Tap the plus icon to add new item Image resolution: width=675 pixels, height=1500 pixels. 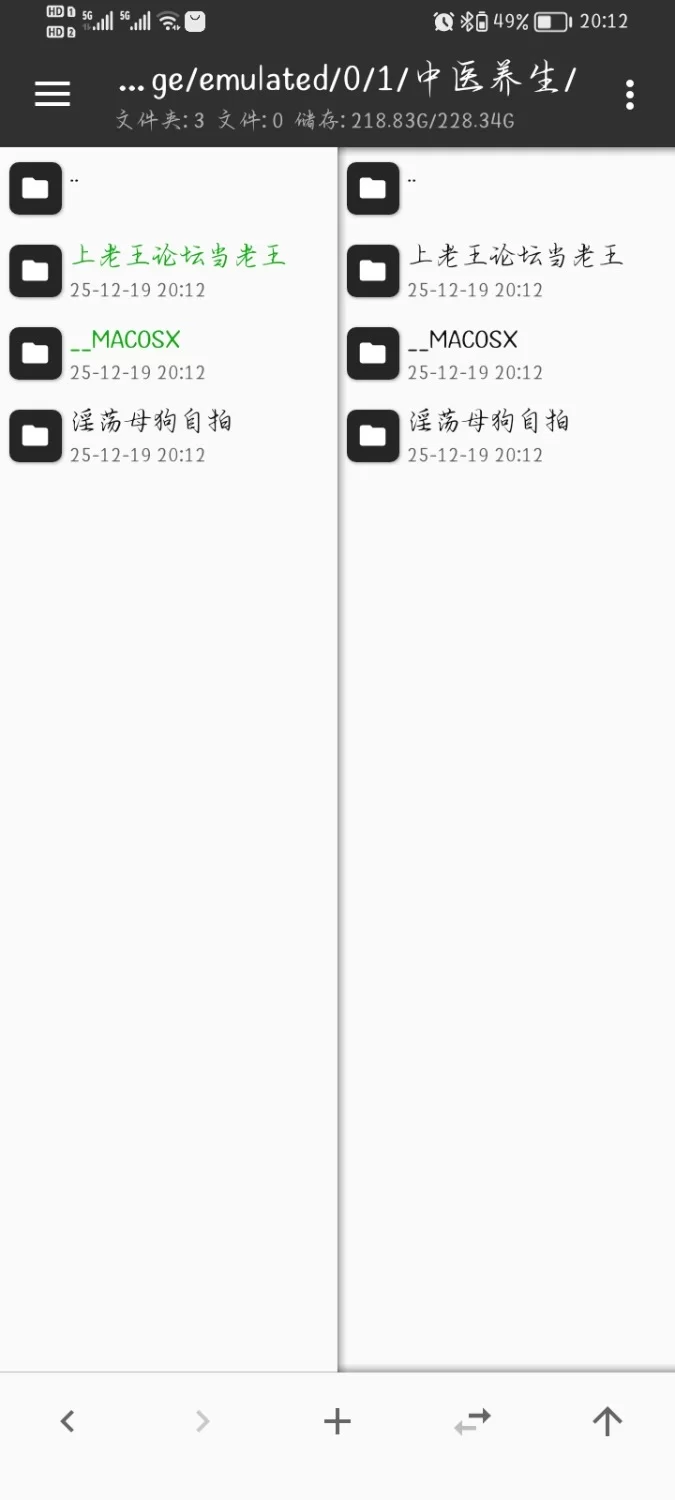pos(337,1421)
